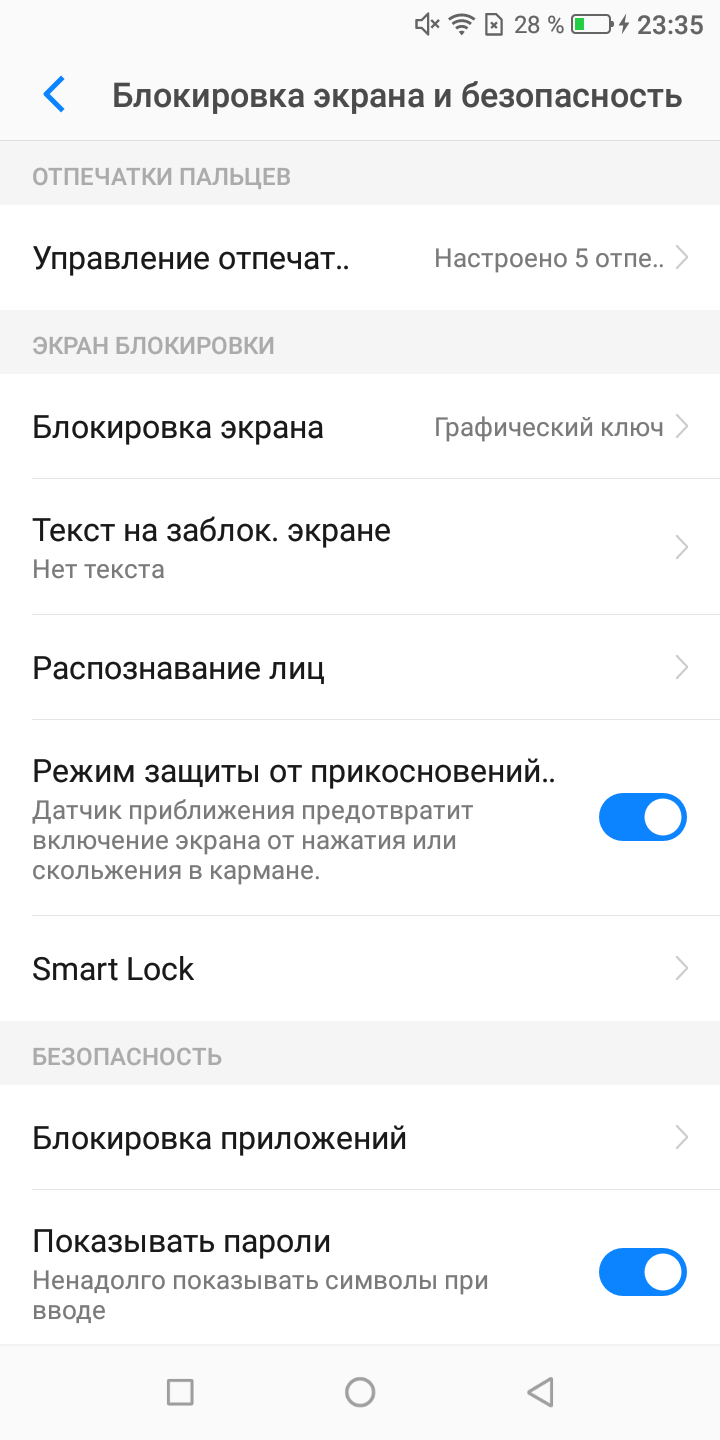Open Блокировка экрана settings
Image resolution: width=720 pixels, height=1440 pixels.
pos(360,427)
